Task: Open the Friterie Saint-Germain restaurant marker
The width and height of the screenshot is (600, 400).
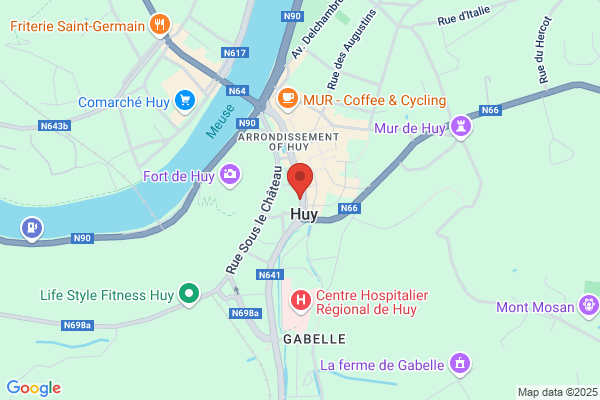Action: pyautogui.click(x=160, y=25)
